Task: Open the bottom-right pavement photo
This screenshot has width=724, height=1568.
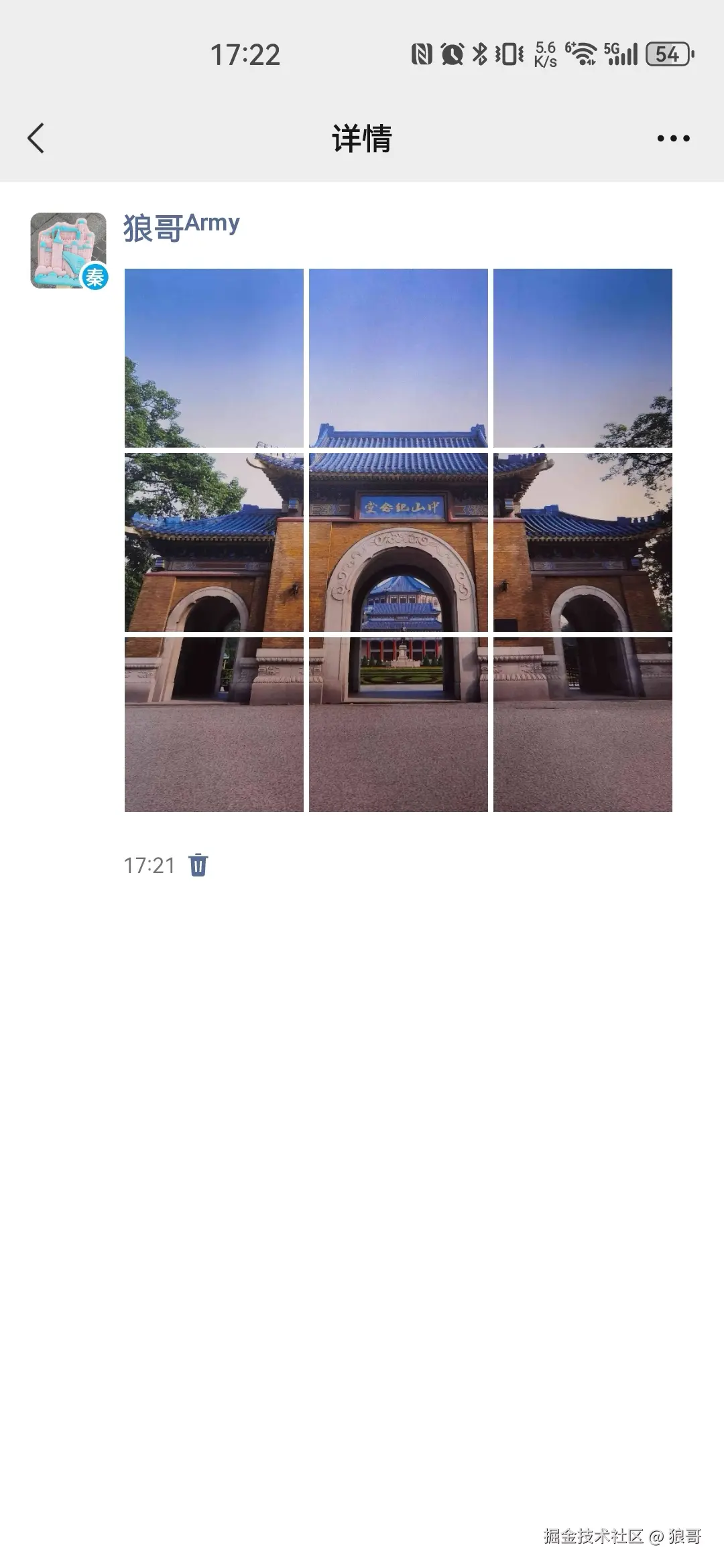Action: (x=583, y=724)
